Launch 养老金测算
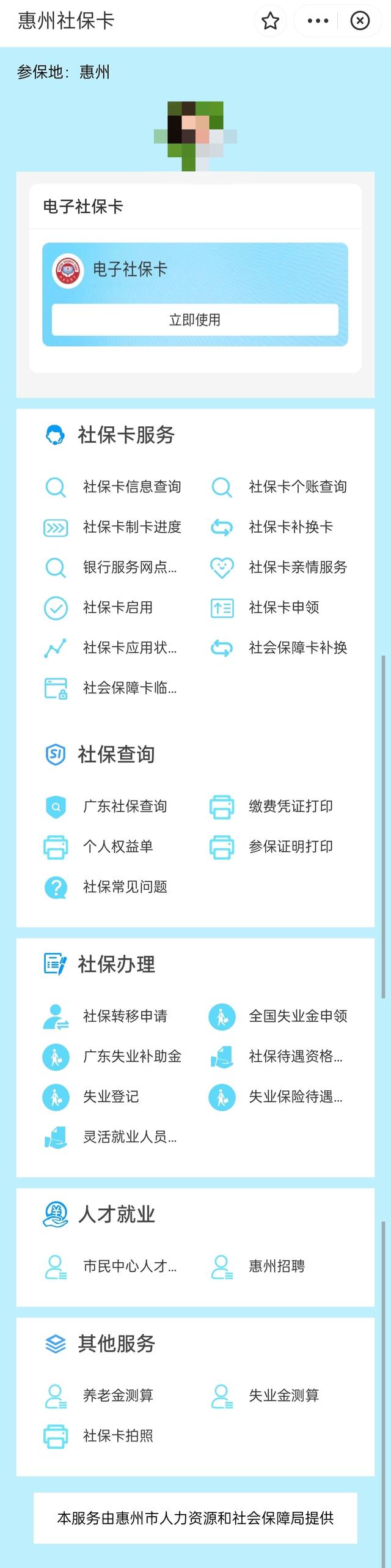391x1568 pixels. click(x=117, y=1396)
